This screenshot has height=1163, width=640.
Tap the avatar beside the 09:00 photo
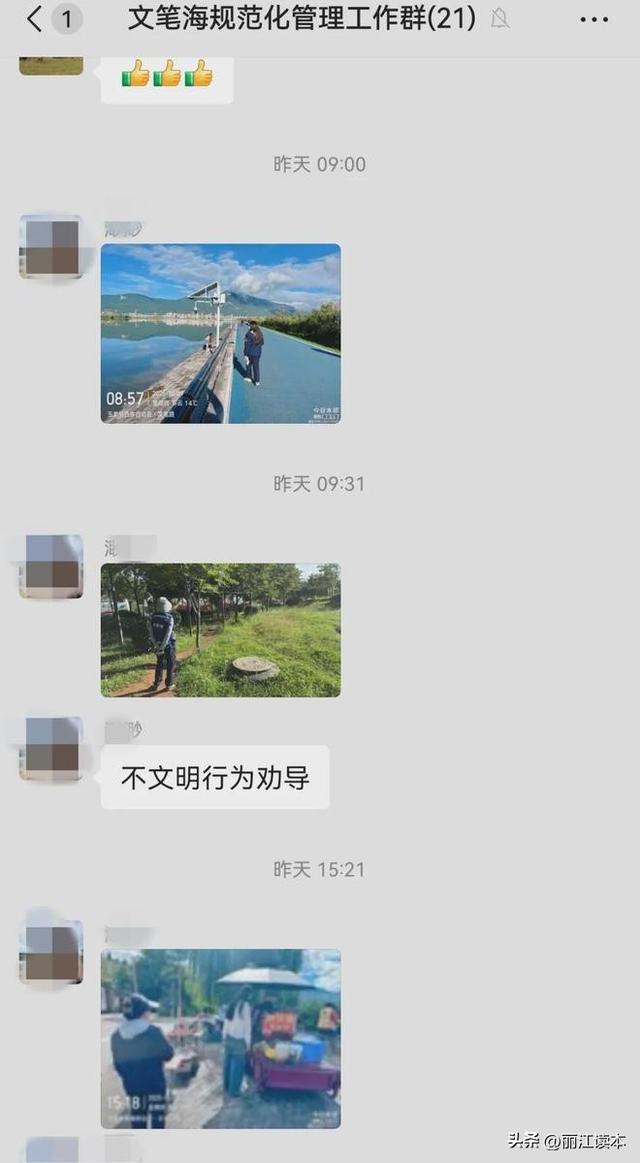(51, 247)
